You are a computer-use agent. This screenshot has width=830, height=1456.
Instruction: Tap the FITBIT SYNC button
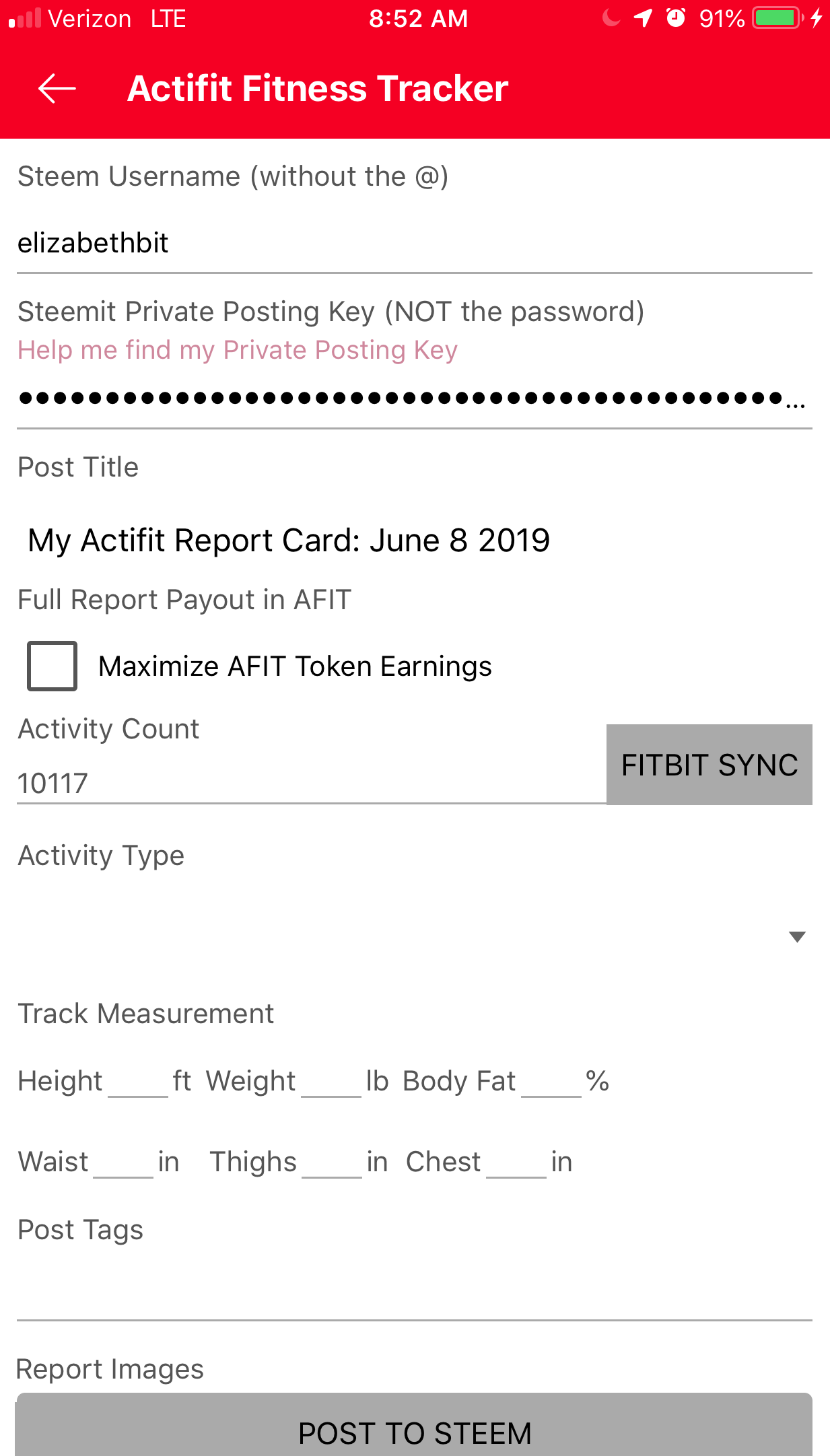pos(710,765)
